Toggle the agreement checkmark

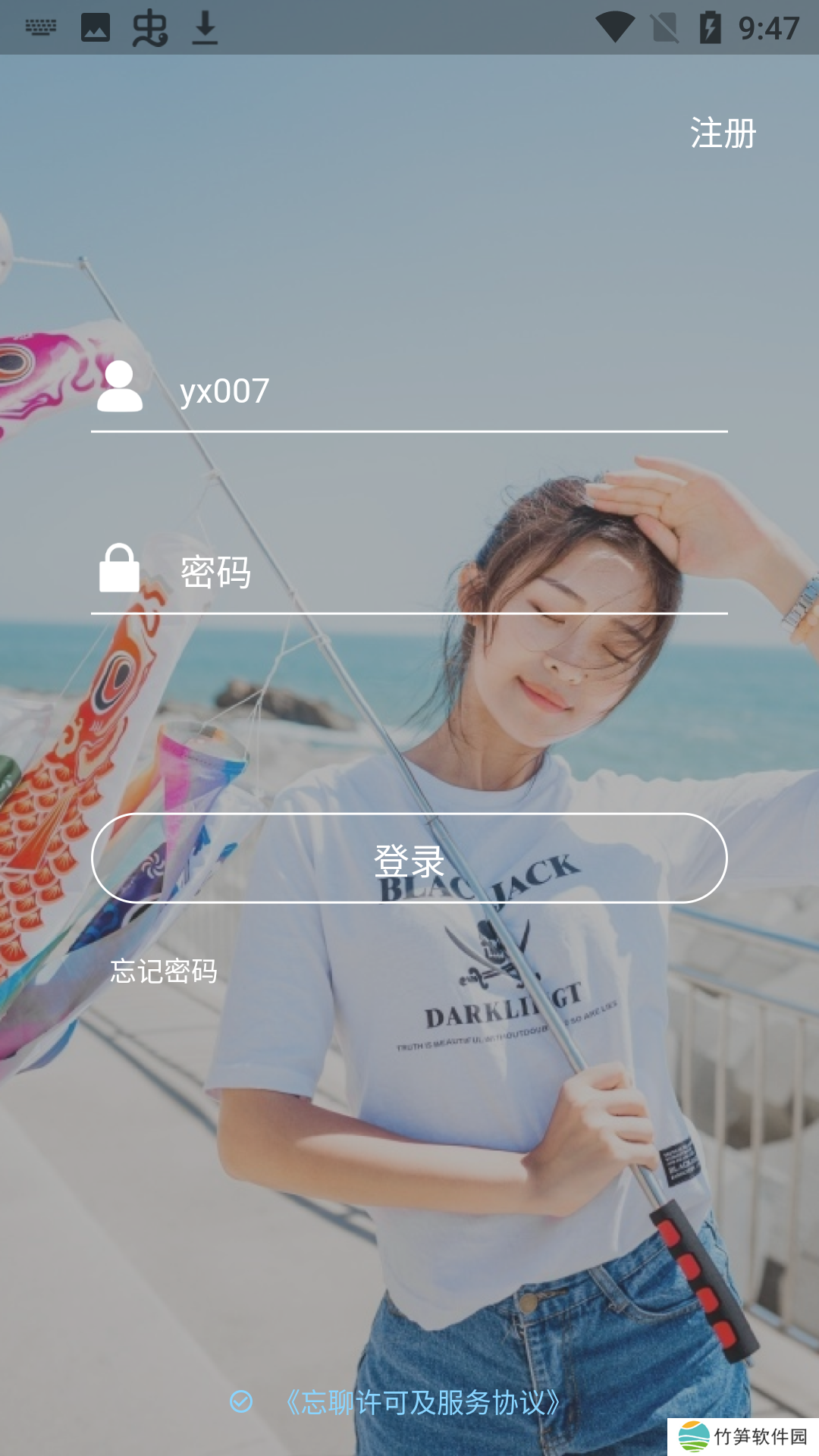pyautogui.click(x=241, y=1401)
